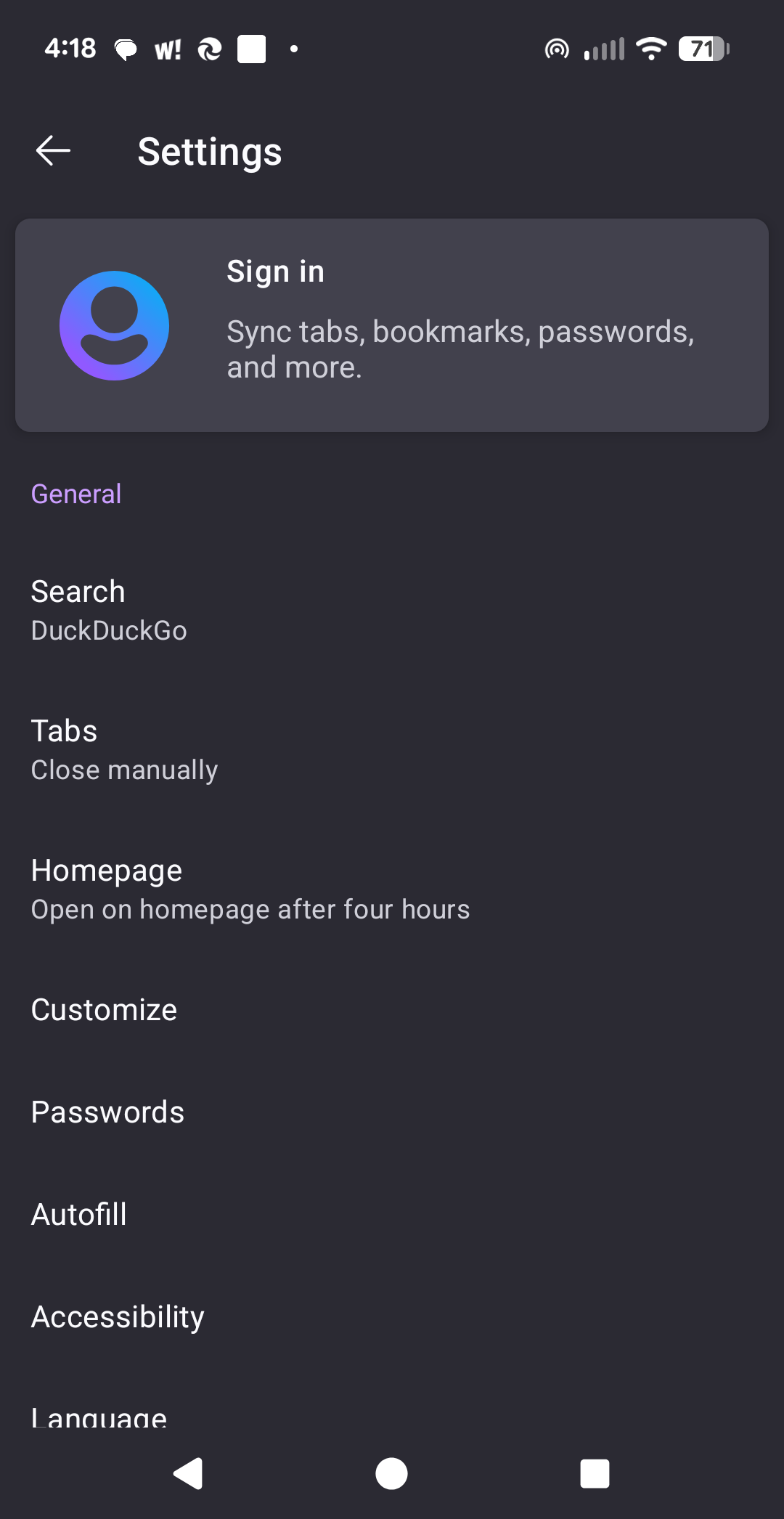Open Autofill settings
The width and height of the screenshot is (784, 1519).
[78, 1213]
